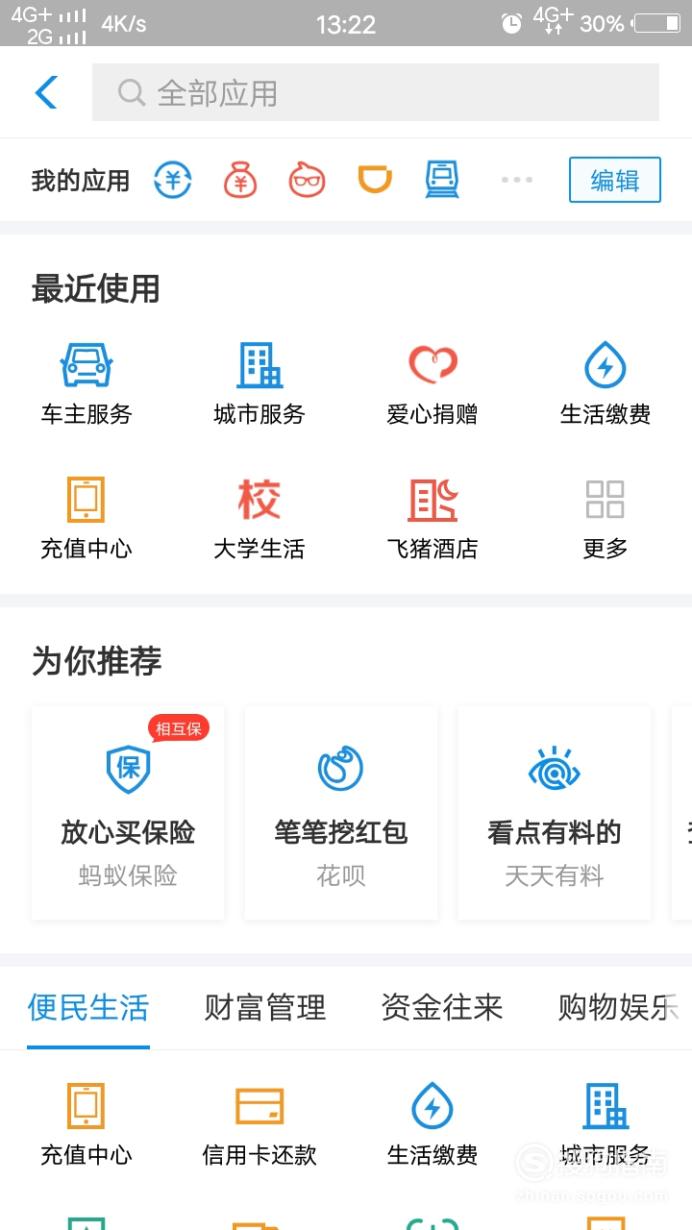The height and width of the screenshot is (1230, 692).
Task: Switch to the 购物娱乐 tab
Action: pos(620,1007)
